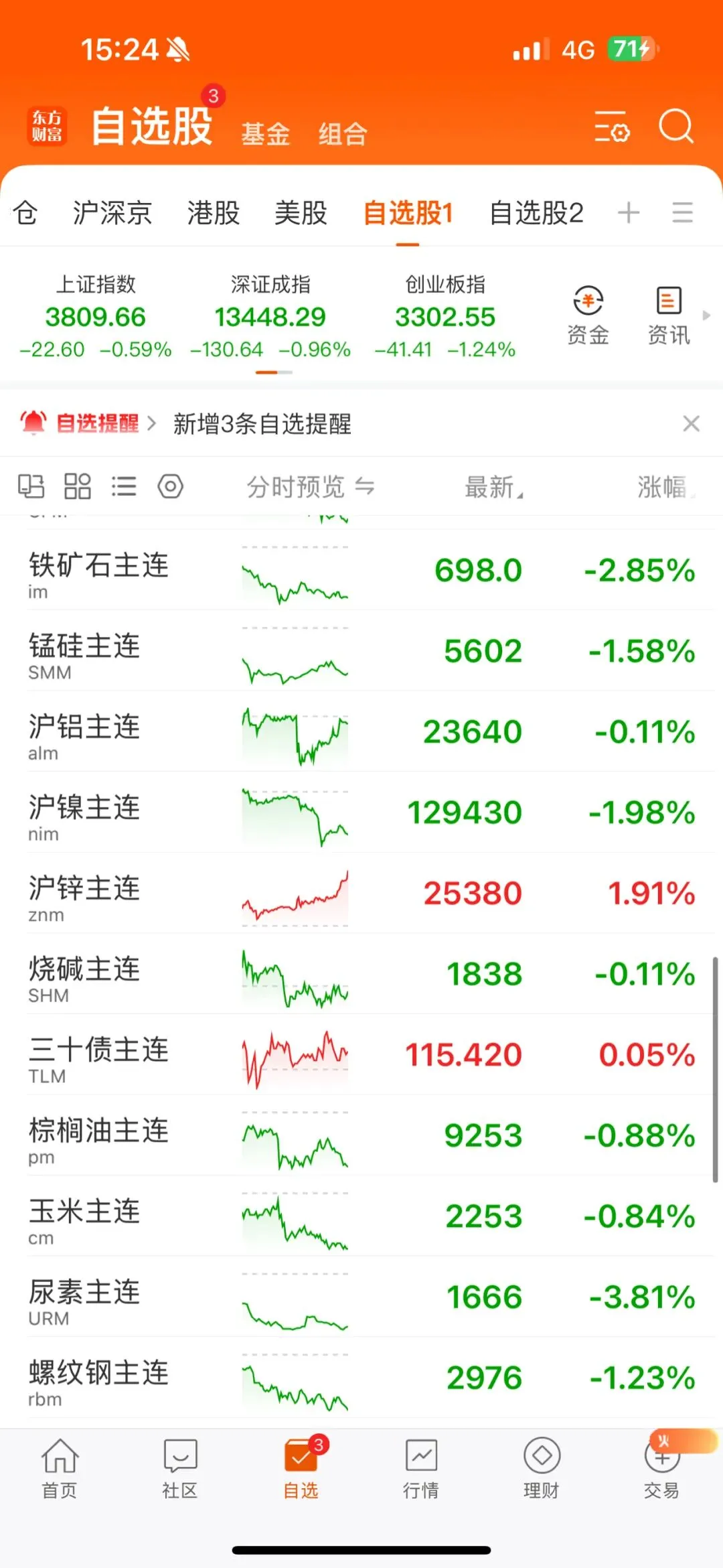Open 铁矿石主连 quote details
The width and height of the screenshot is (723, 1568).
tap(361, 570)
